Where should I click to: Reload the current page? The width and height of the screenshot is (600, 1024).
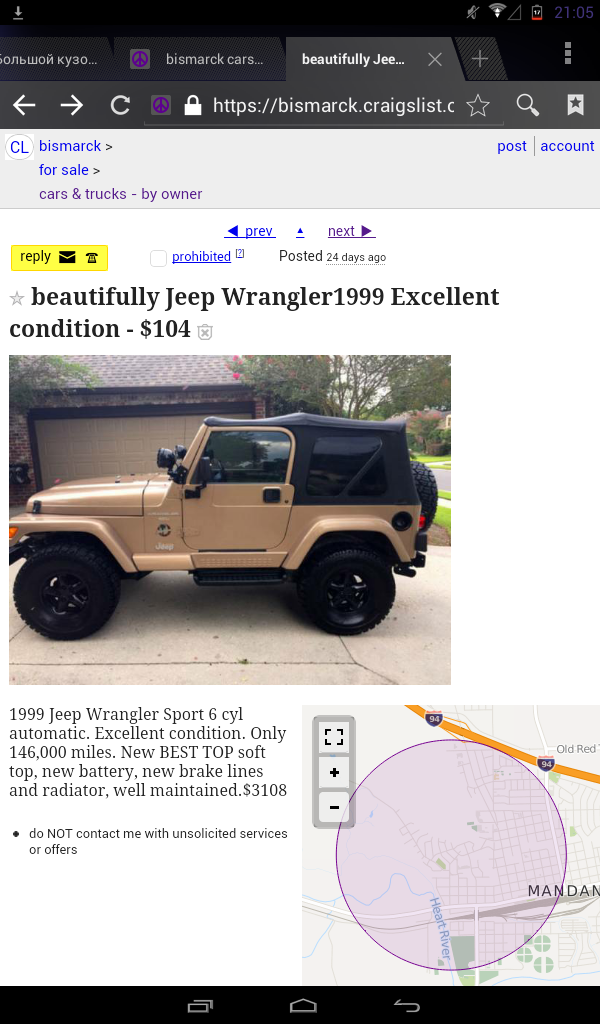point(120,105)
